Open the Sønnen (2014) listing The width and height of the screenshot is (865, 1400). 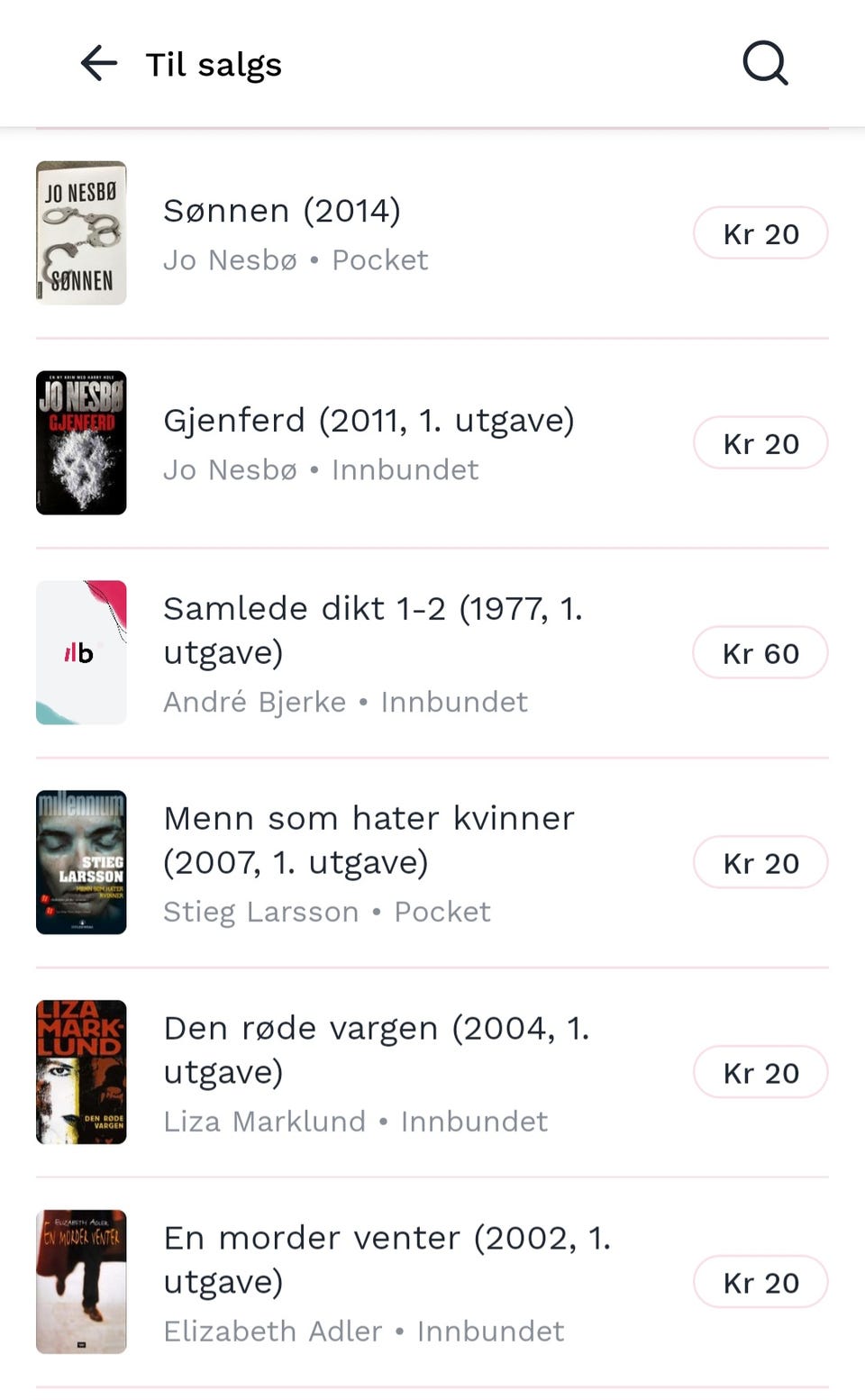click(280, 210)
